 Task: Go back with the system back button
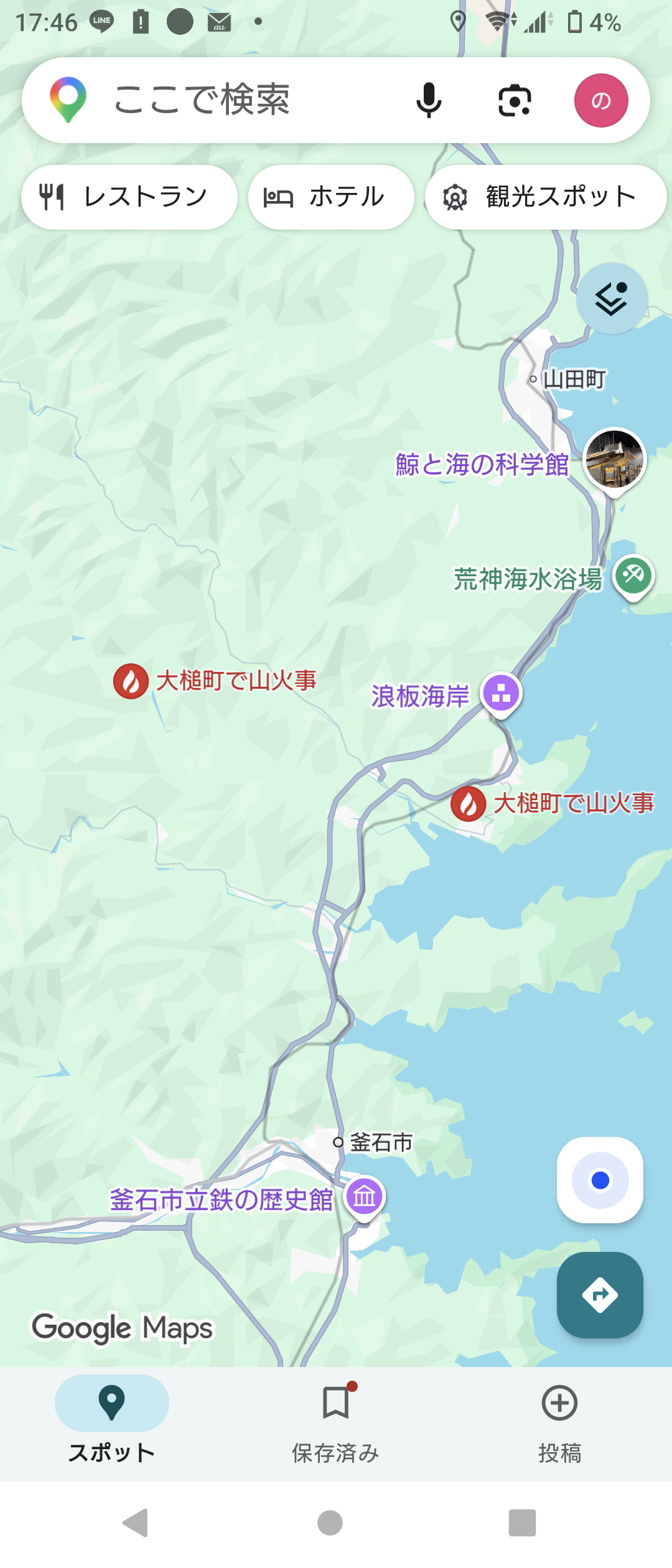tap(136, 1523)
